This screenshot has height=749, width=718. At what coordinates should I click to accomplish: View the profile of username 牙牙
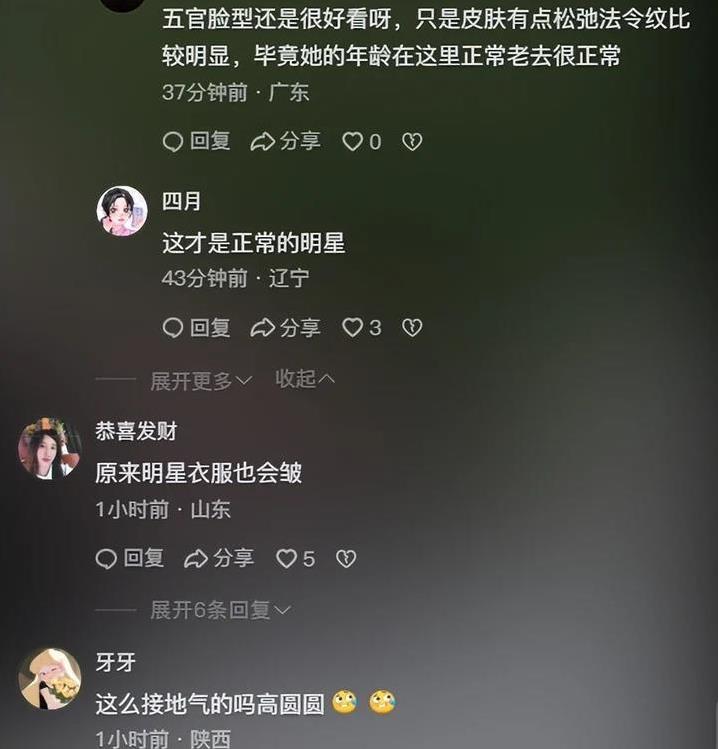click(115, 662)
